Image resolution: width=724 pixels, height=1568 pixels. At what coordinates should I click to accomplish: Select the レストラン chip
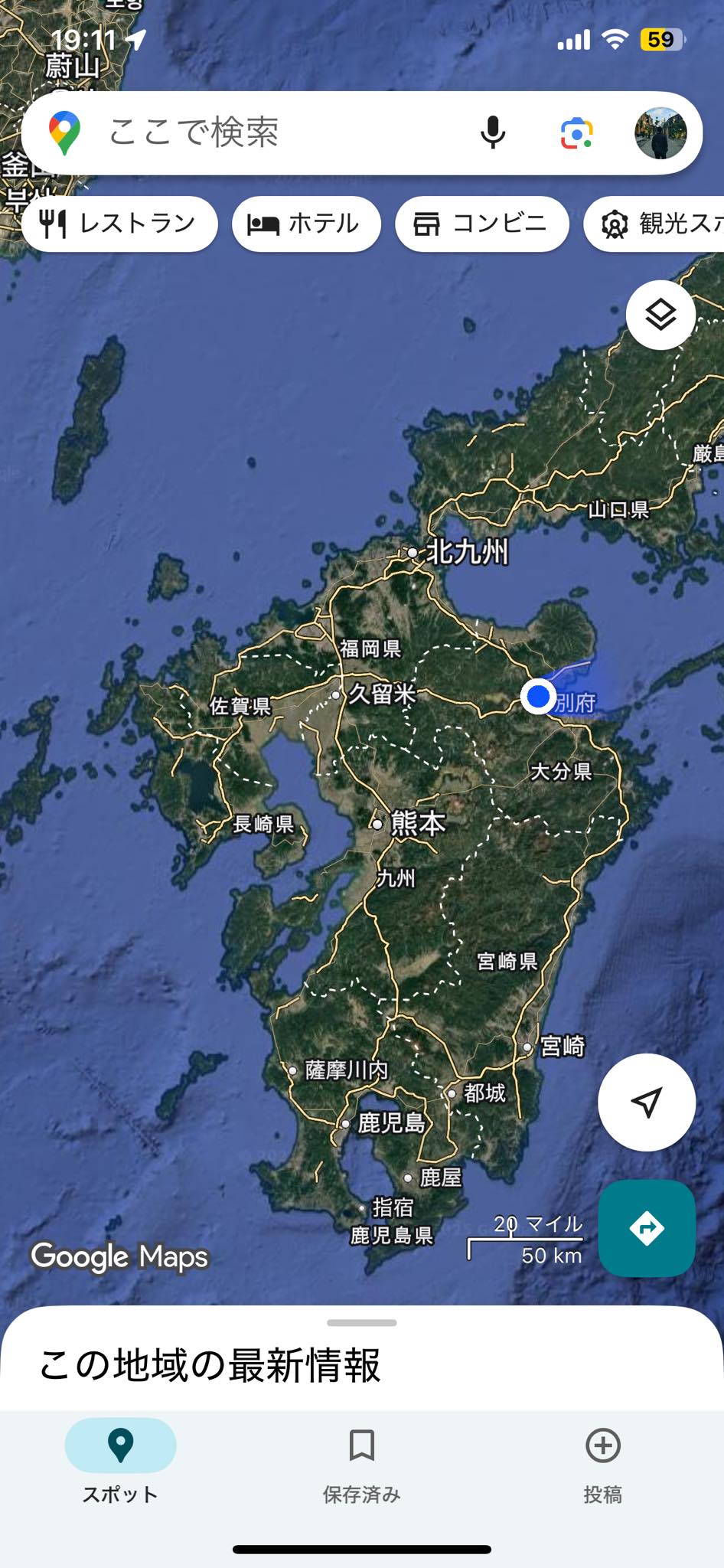[x=119, y=224]
